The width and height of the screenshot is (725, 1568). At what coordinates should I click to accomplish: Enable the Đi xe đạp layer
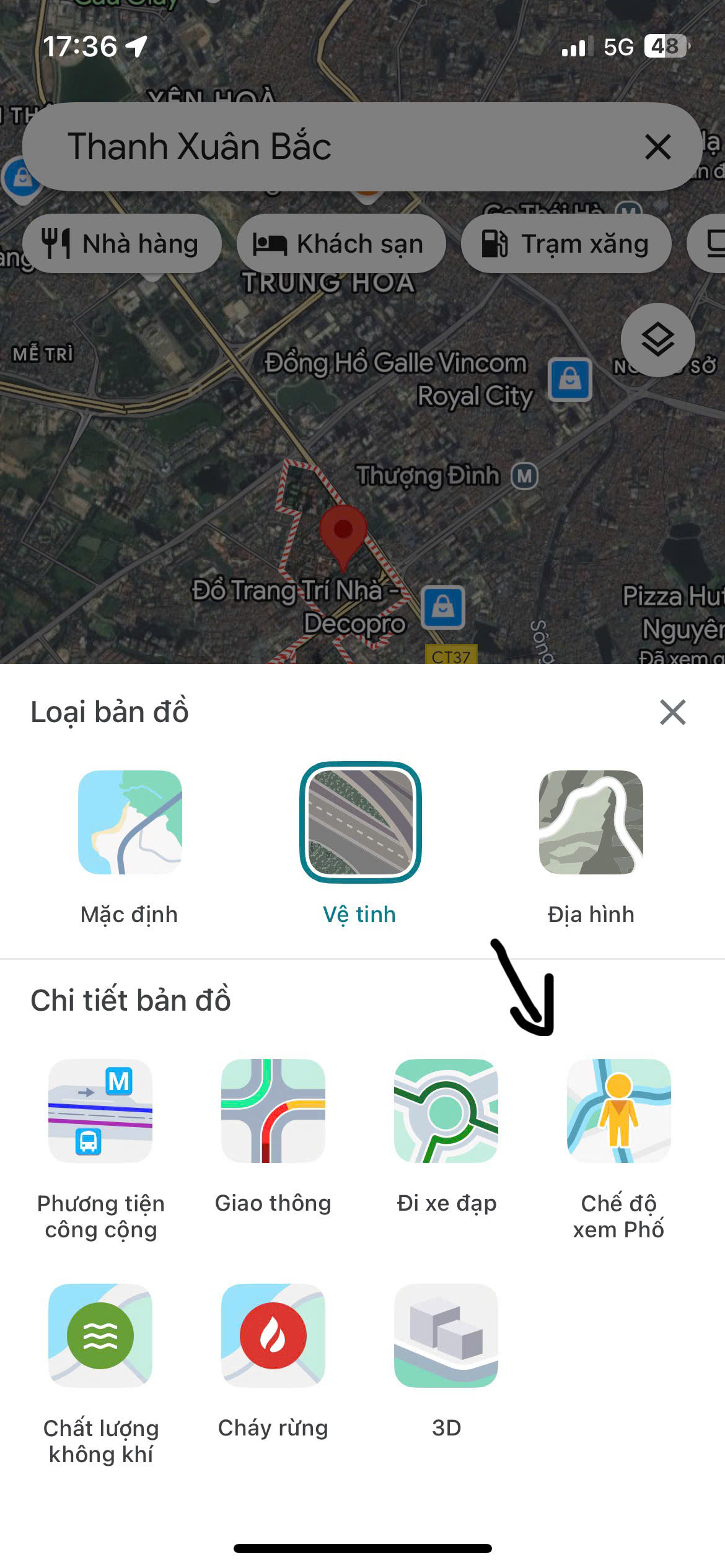(x=446, y=1110)
